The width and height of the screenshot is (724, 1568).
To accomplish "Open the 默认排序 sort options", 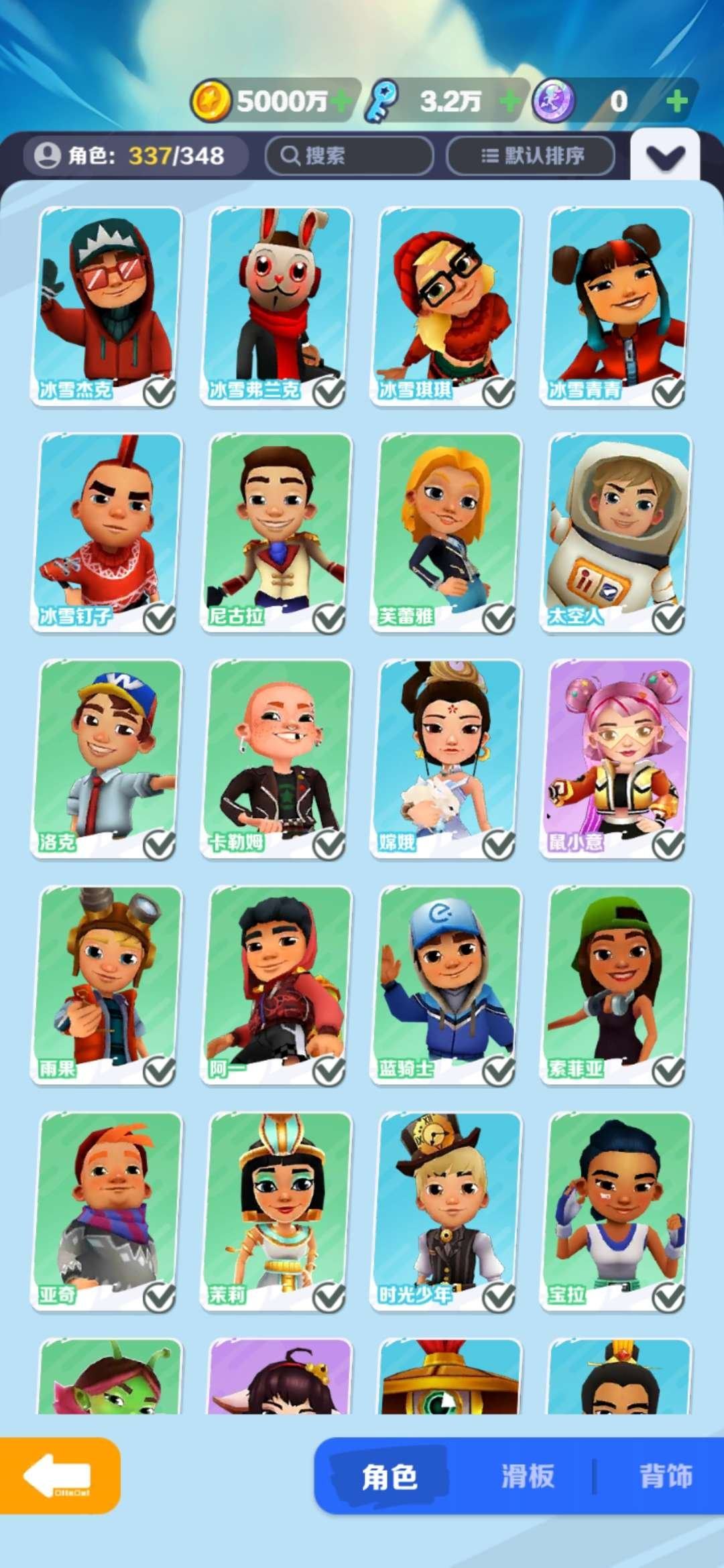I will [x=531, y=156].
